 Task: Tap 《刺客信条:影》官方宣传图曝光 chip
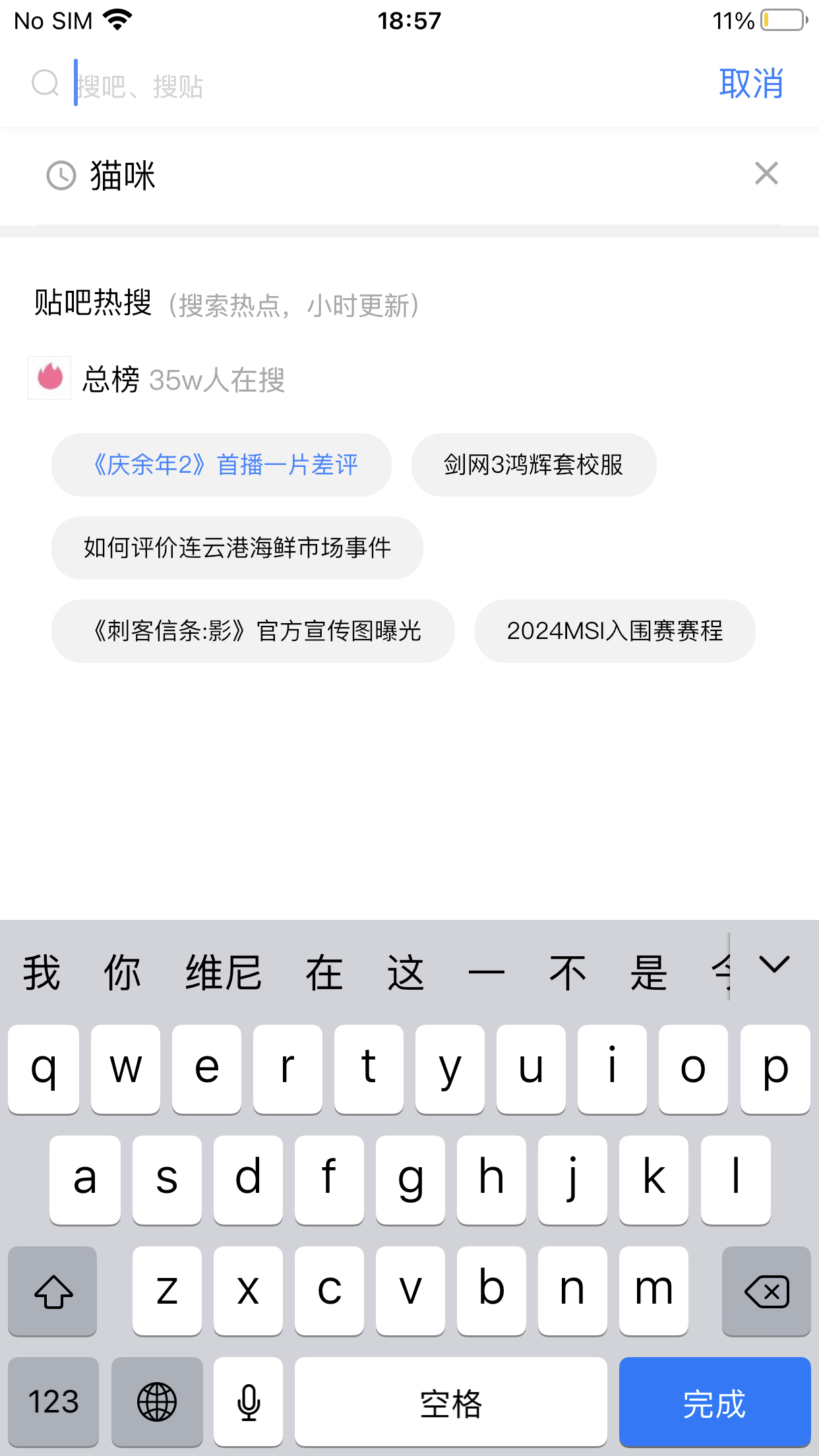point(253,631)
